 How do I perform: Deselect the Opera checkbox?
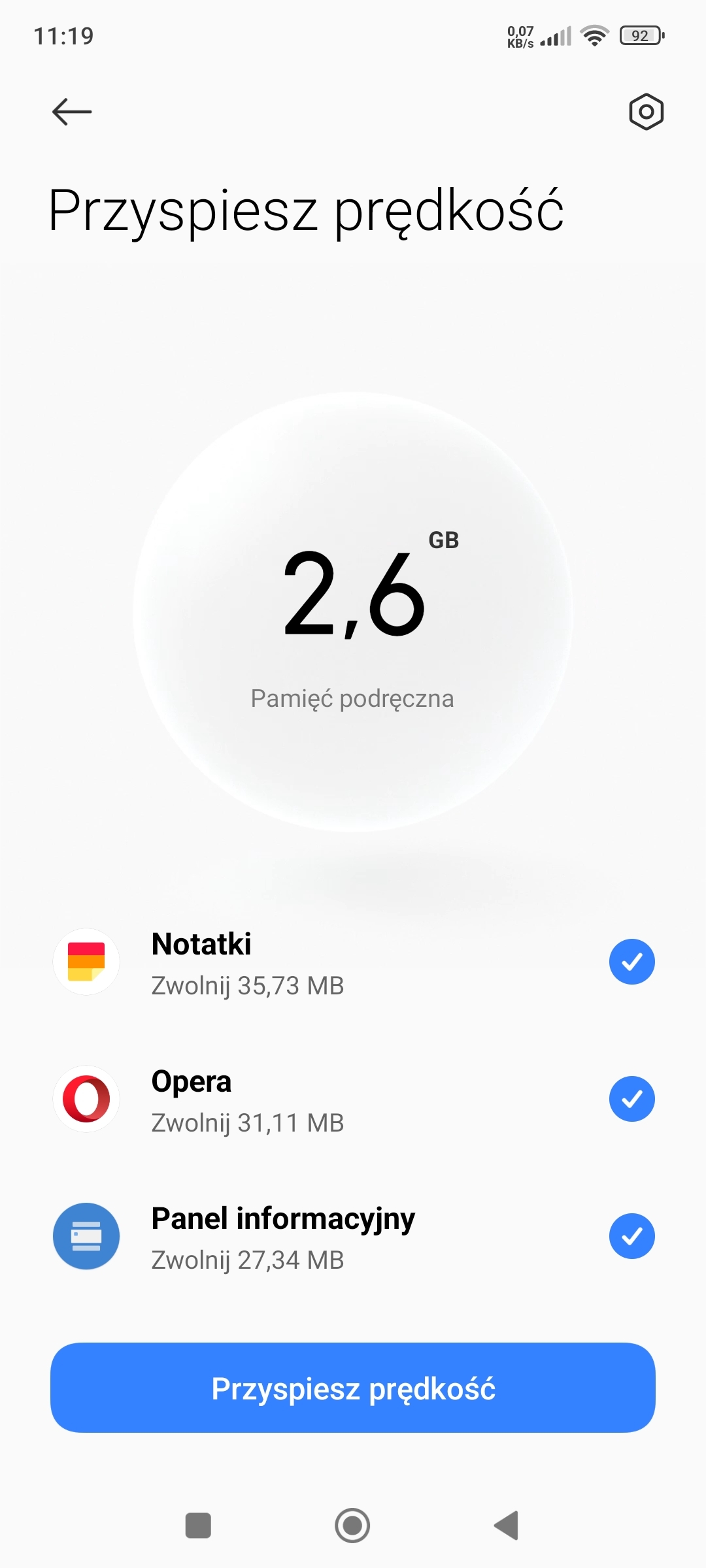(631, 1099)
